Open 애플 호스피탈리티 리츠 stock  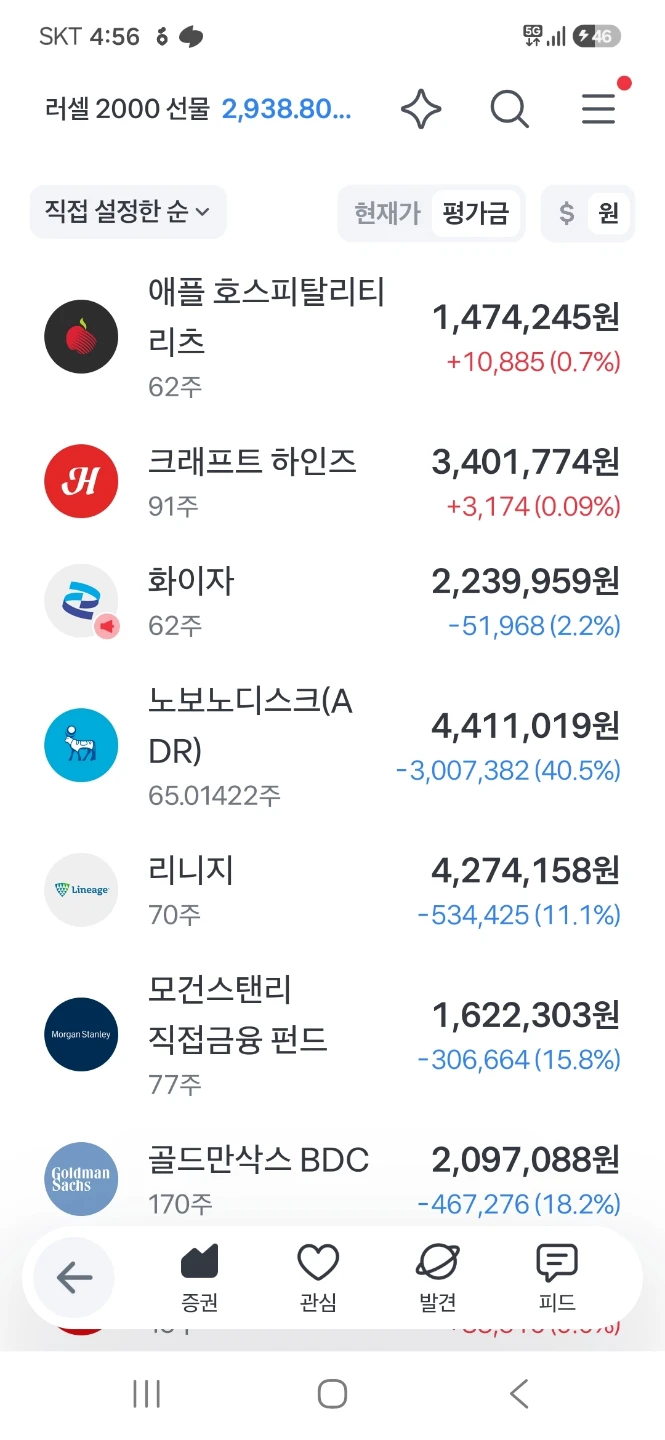(x=332, y=336)
